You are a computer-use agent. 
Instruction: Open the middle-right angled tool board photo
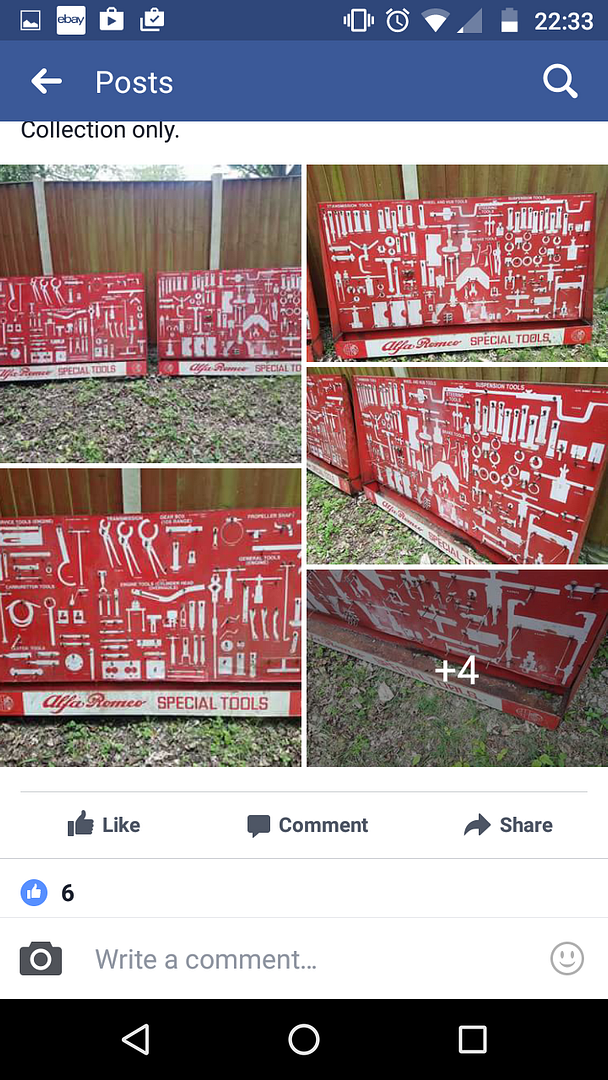[457, 465]
